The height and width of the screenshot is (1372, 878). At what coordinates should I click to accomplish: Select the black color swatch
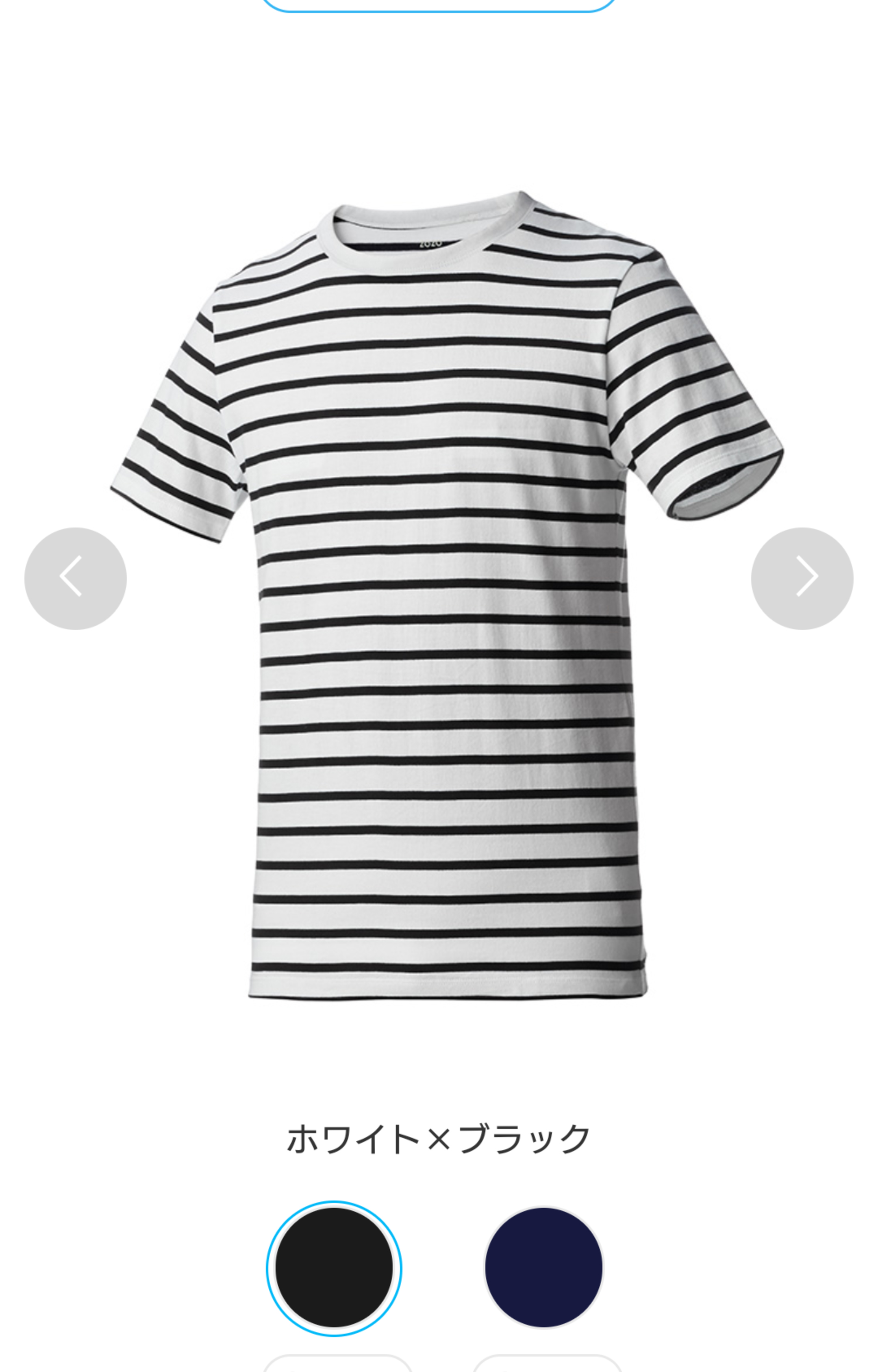(x=334, y=1268)
